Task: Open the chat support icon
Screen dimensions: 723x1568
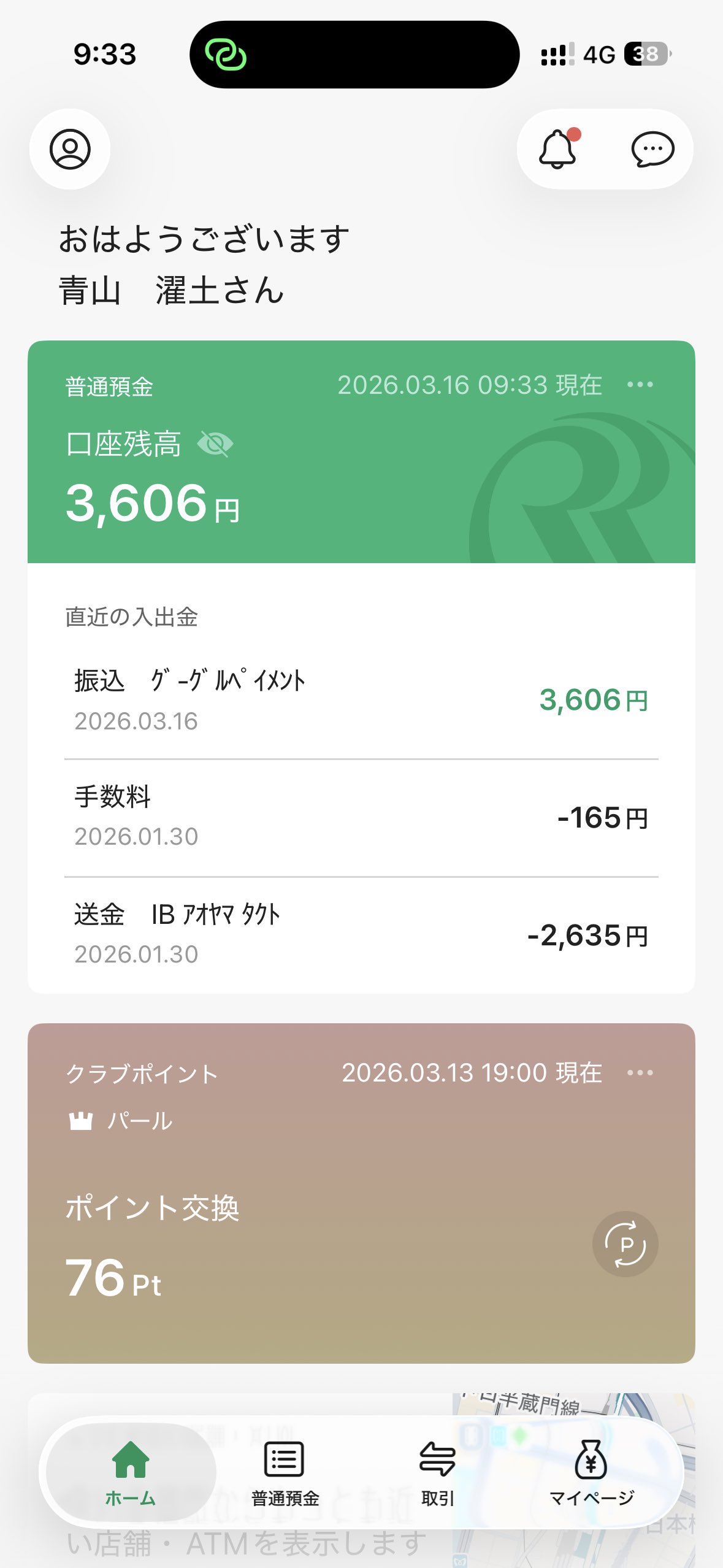Action: [652, 149]
